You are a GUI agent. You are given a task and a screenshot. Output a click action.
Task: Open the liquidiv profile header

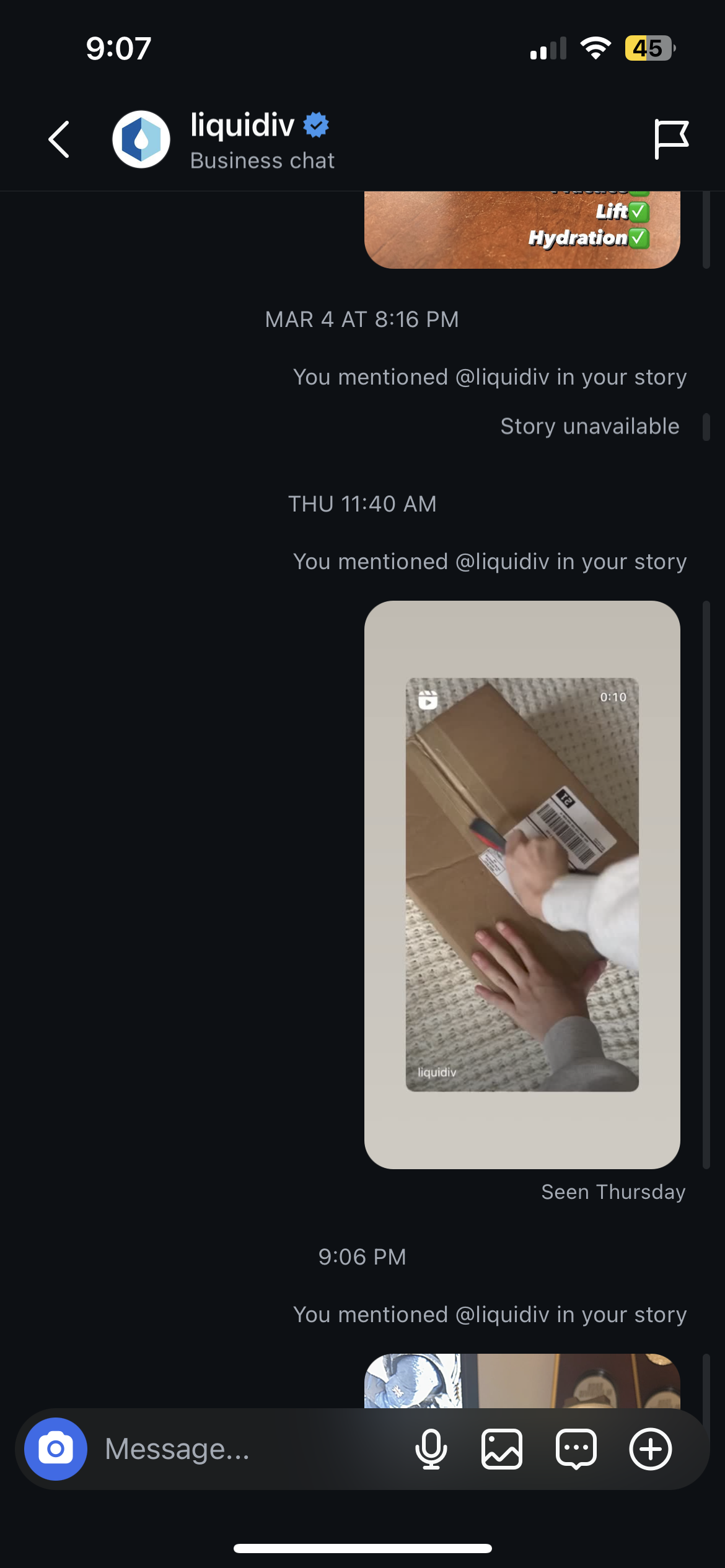tap(242, 140)
